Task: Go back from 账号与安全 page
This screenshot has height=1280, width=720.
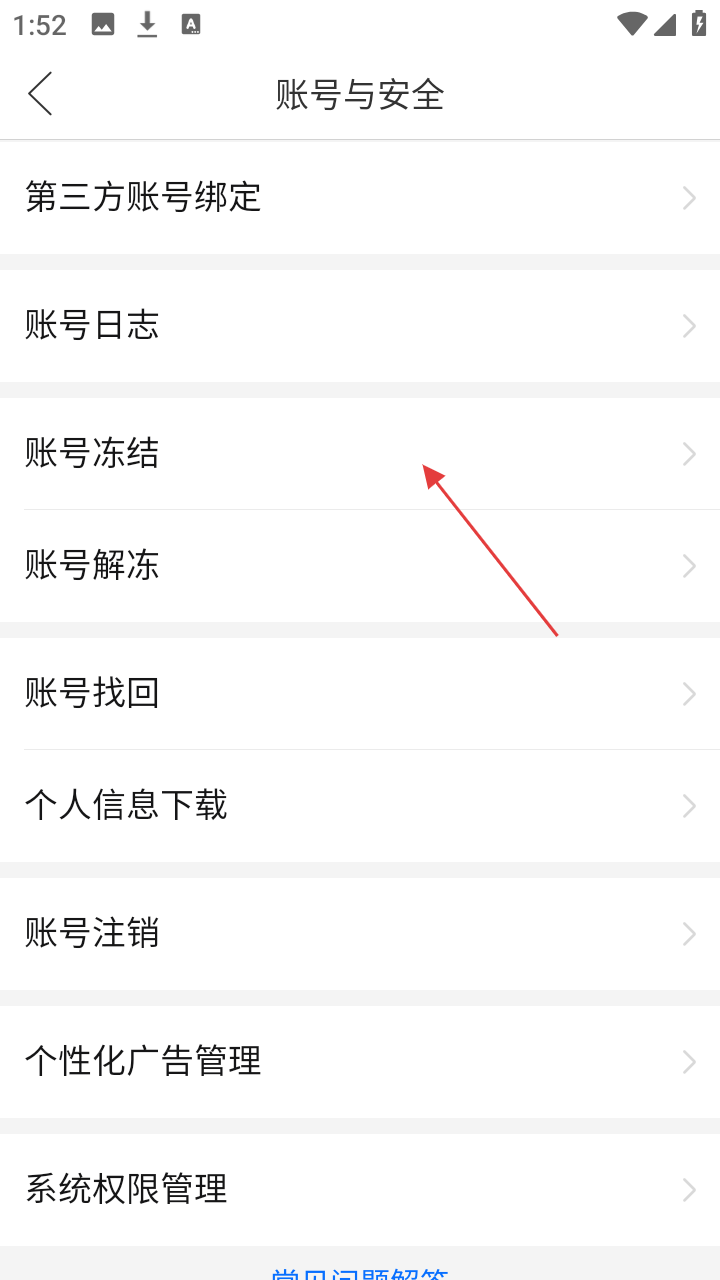Action: (40, 94)
